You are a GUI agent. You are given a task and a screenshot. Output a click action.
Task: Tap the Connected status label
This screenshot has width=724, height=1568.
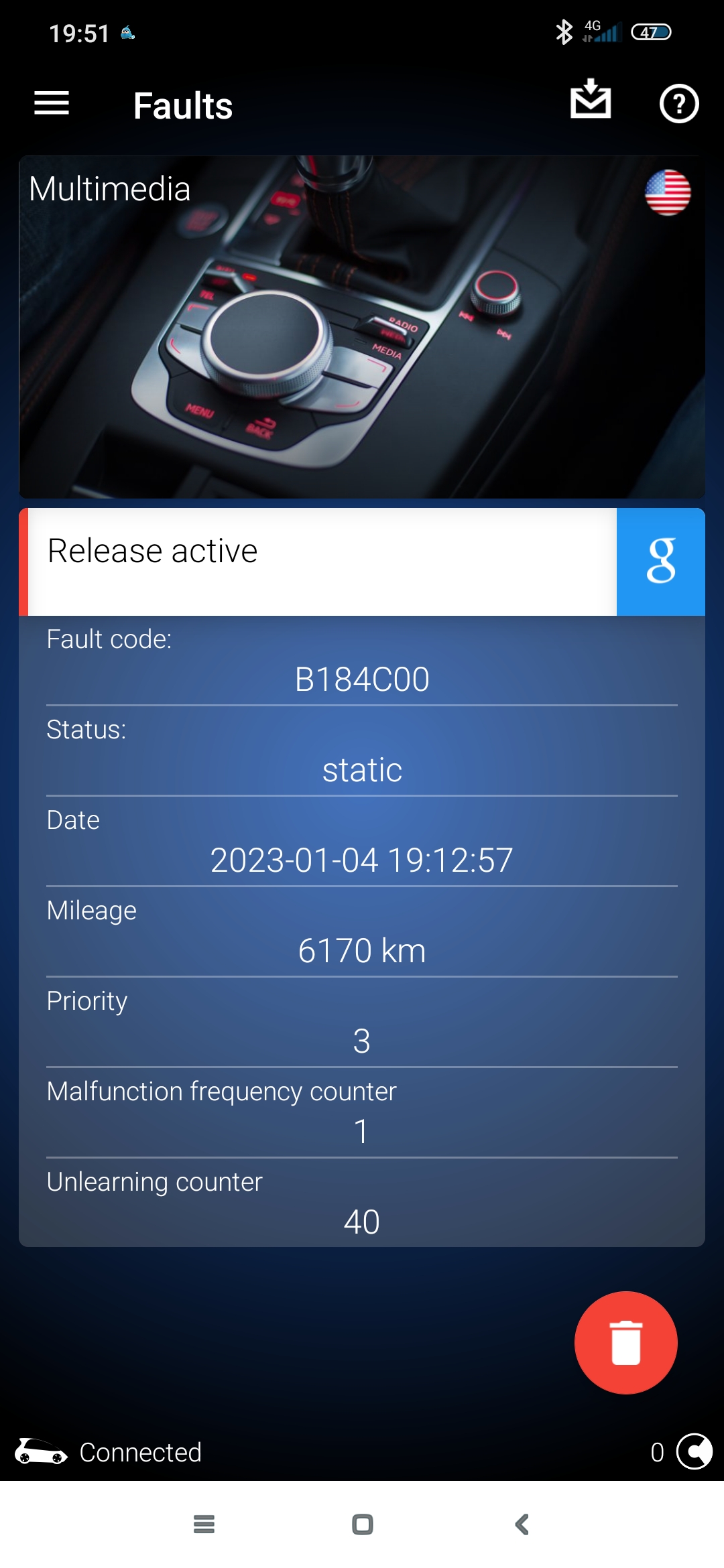point(139,1452)
